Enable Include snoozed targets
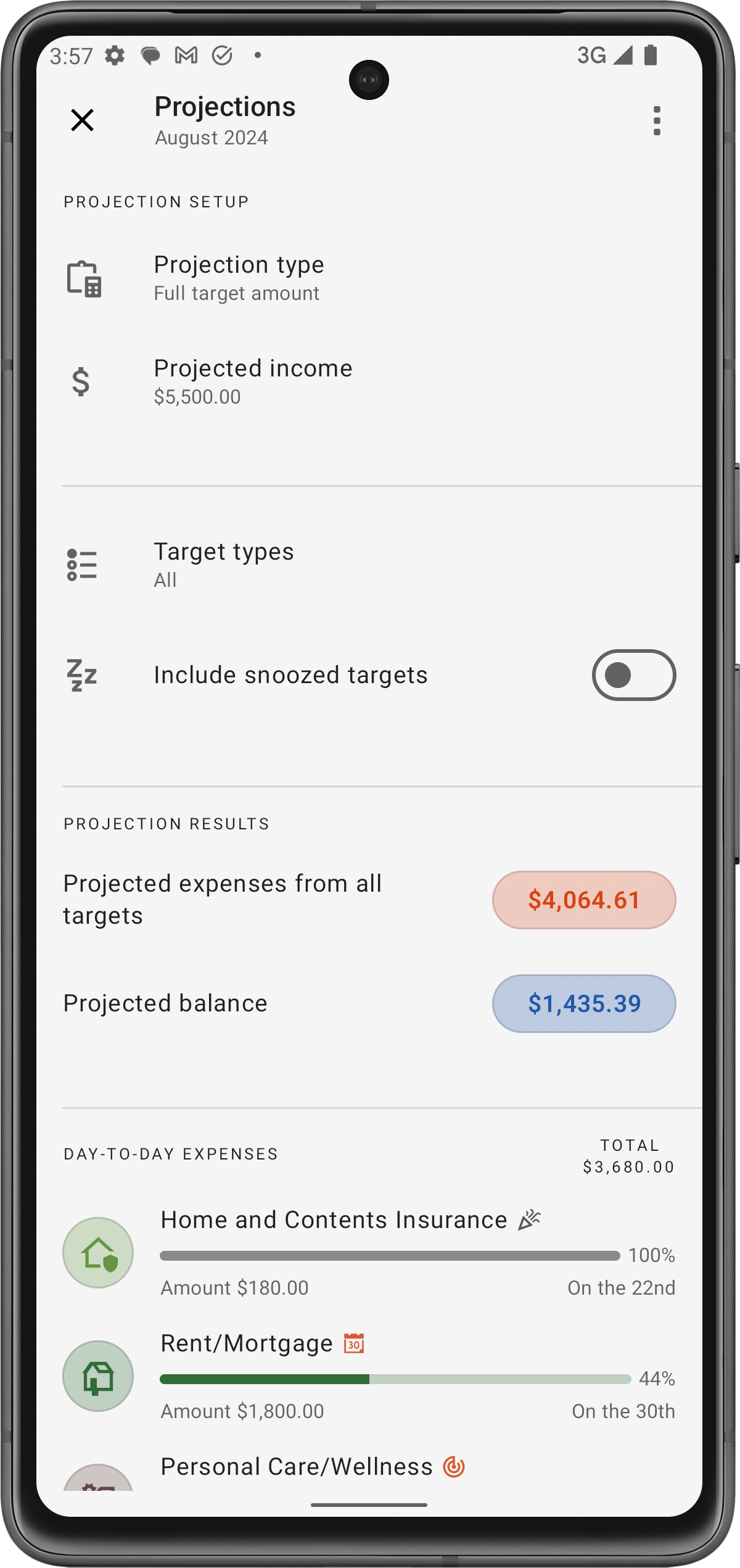The image size is (740, 1568). [633, 675]
